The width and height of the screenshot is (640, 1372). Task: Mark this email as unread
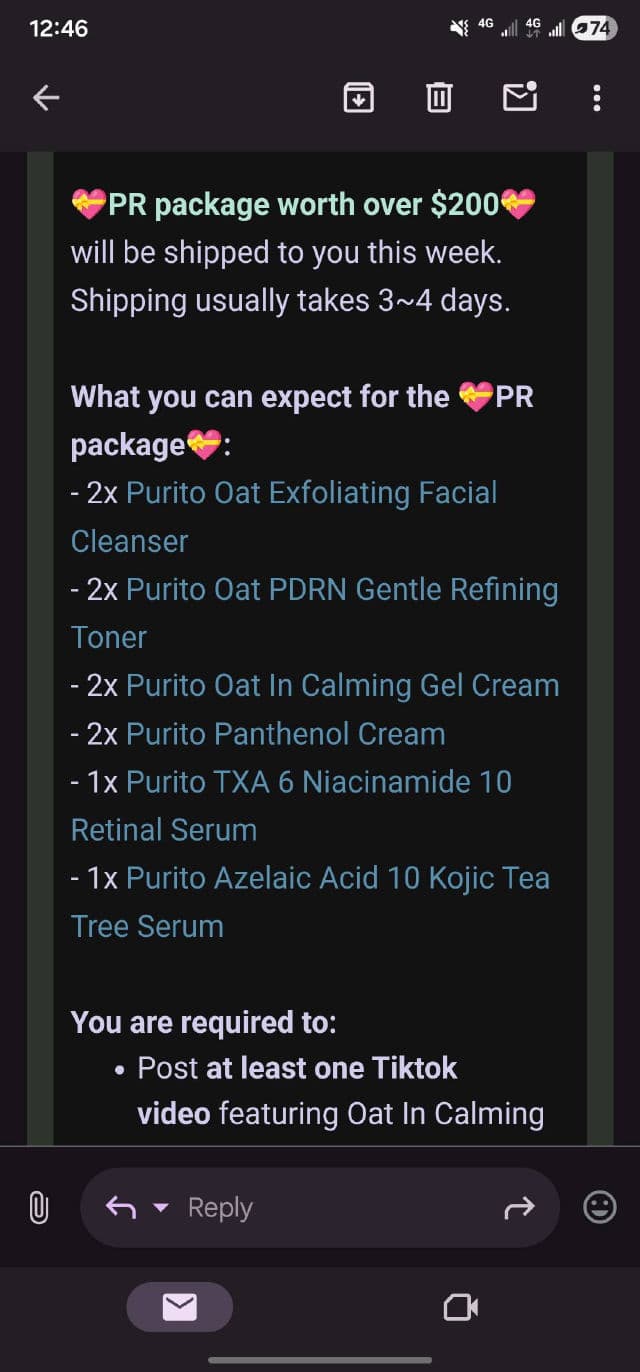pyautogui.click(x=519, y=97)
